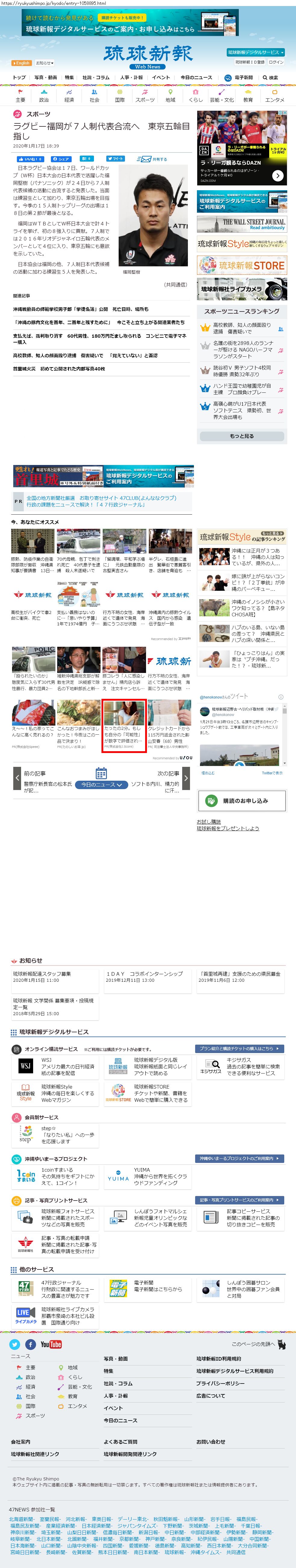Go to the 経済 category tab
Screen dimensions: 296x1568
pyautogui.click(x=70, y=96)
